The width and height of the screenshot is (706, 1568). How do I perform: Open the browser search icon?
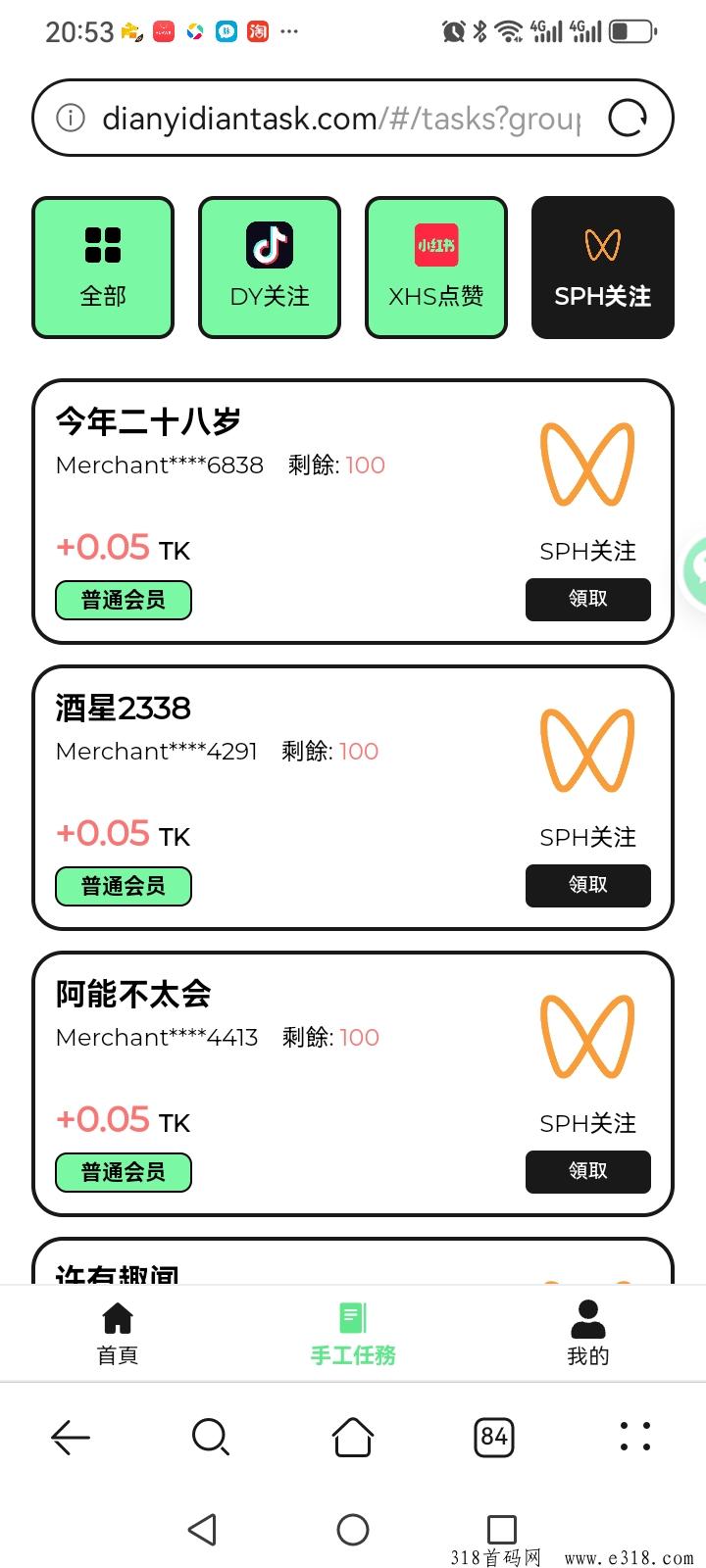pos(211,1438)
